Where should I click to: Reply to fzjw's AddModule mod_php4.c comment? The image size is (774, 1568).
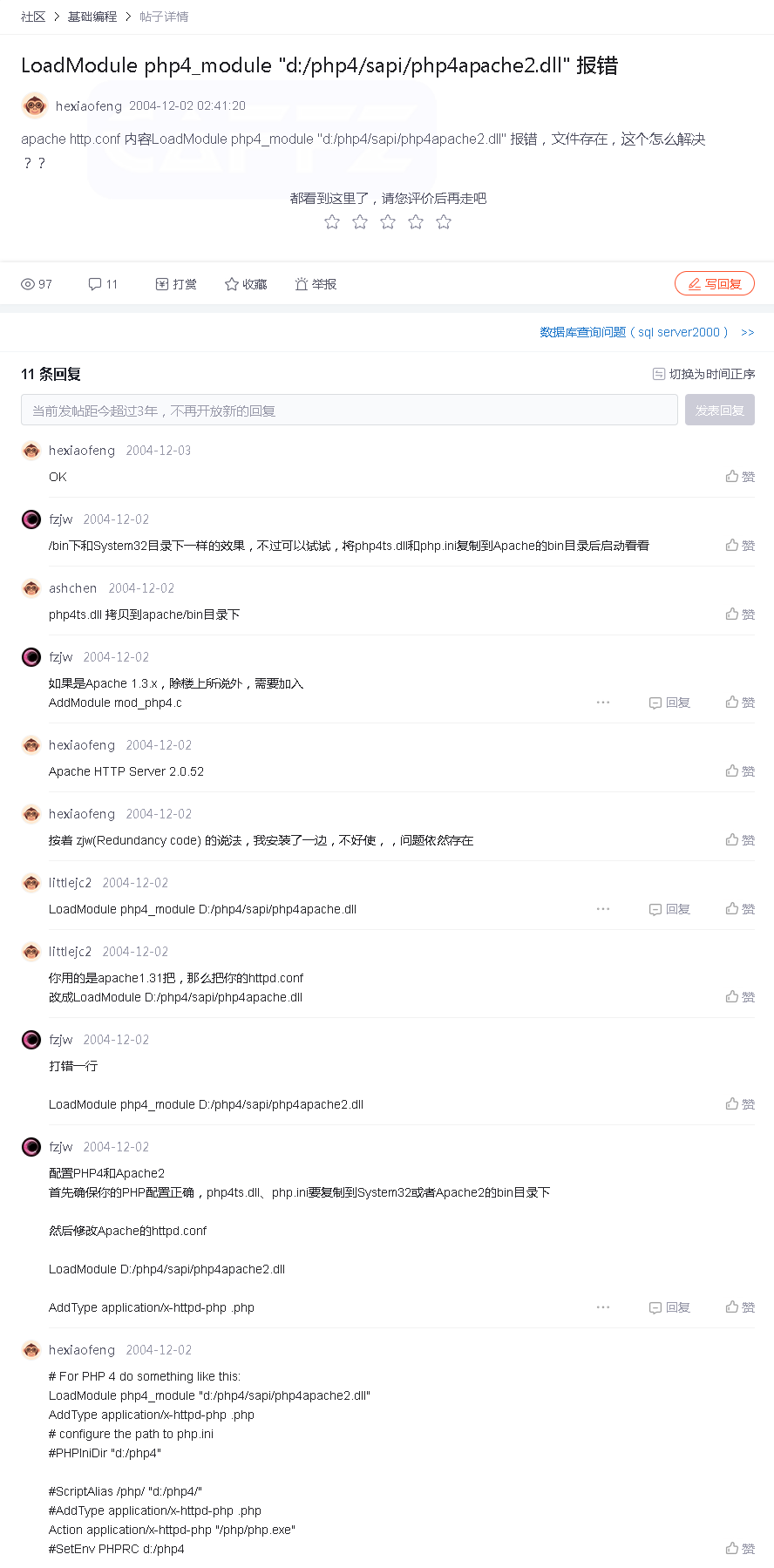pyautogui.click(x=669, y=703)
